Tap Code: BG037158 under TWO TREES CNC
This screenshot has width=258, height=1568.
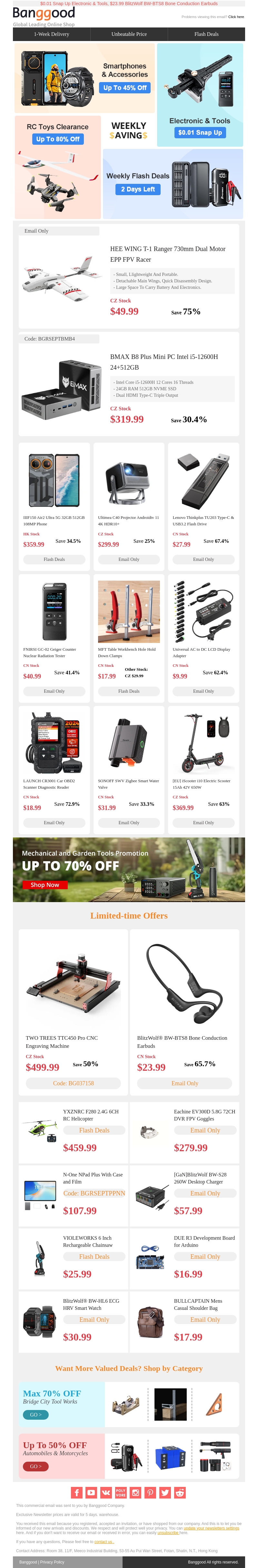click(73, 1083)
